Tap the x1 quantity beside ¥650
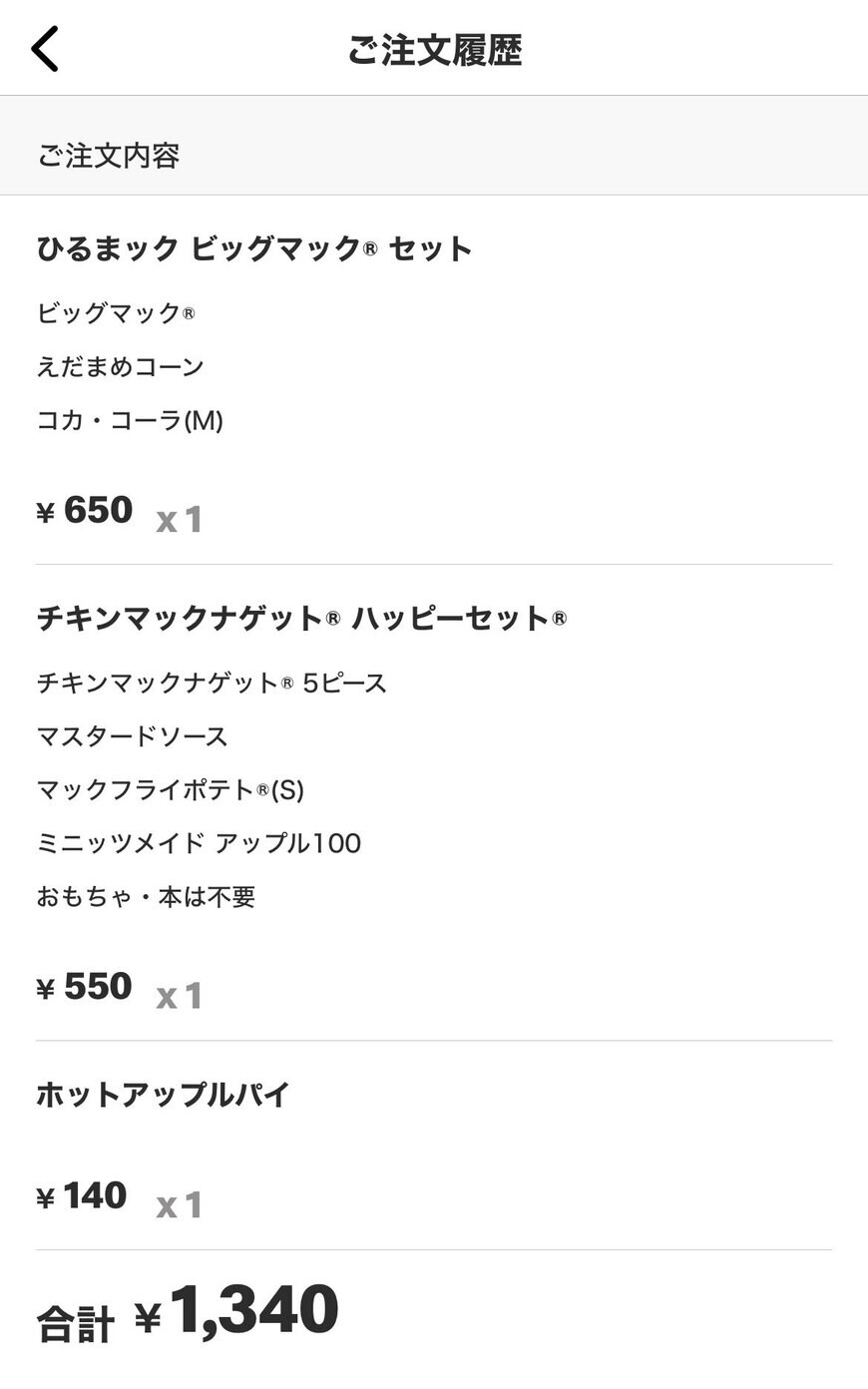Image resolution: width=868 pixels, height=1389 pixels. [180, 518]
